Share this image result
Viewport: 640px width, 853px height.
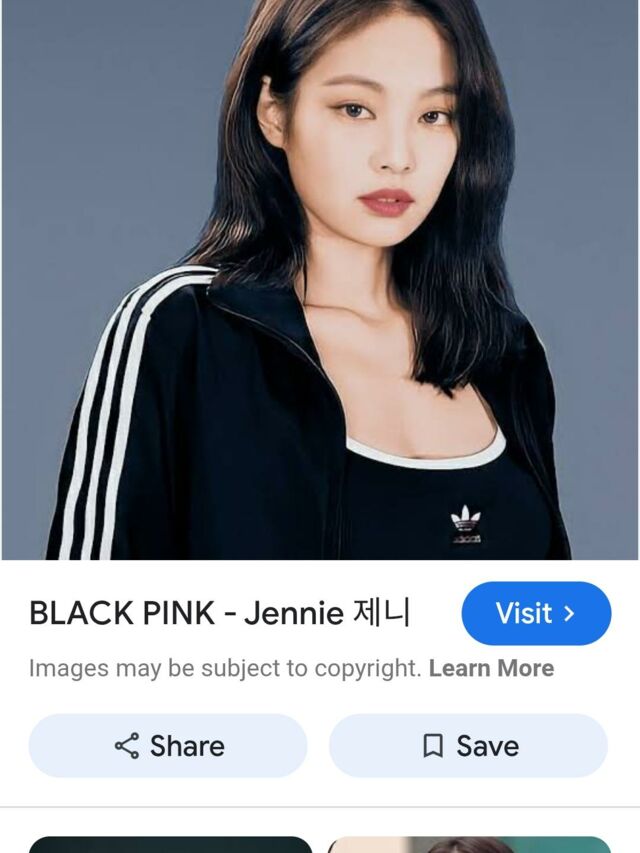[x=168, y=746]
